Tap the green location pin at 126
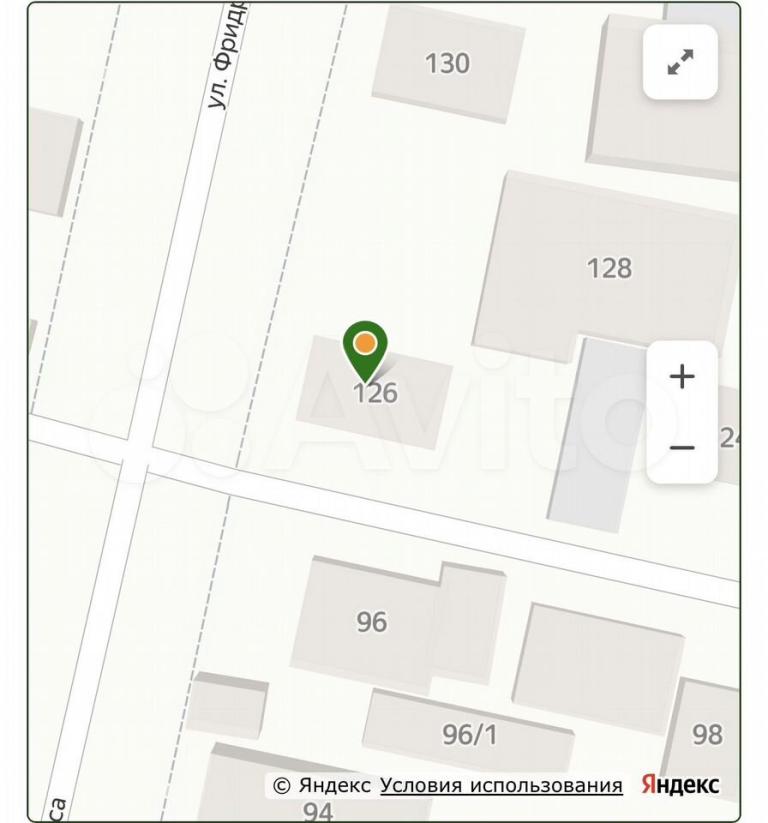Image resolution: width=768 pixels, height=823 pixels. pyautogui.click(x=366, y=348)
